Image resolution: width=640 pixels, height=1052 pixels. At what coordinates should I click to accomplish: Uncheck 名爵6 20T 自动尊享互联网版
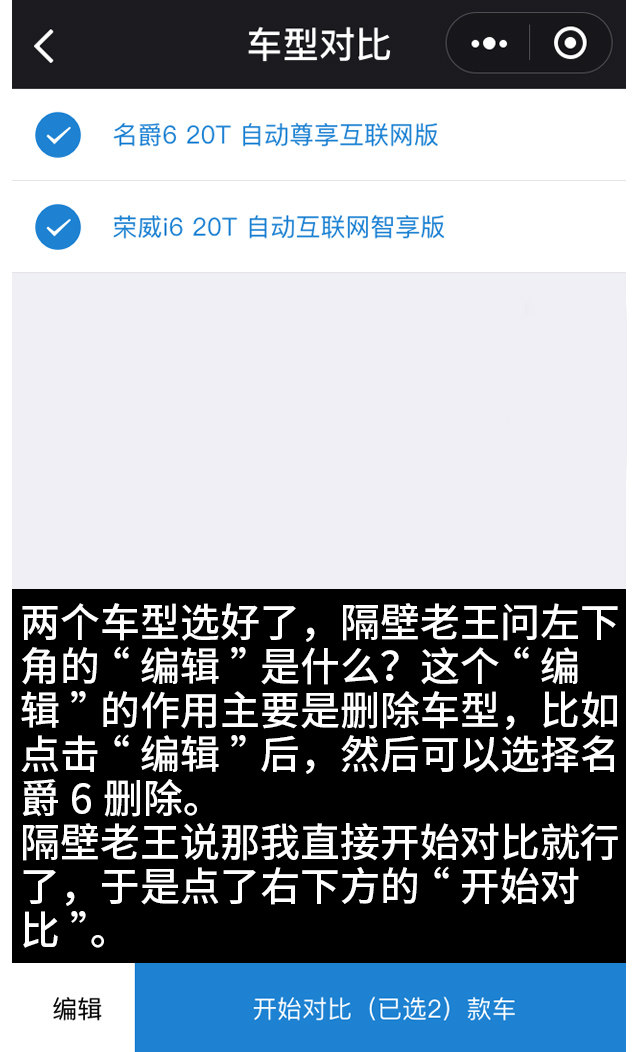click(x=58, y=135)
